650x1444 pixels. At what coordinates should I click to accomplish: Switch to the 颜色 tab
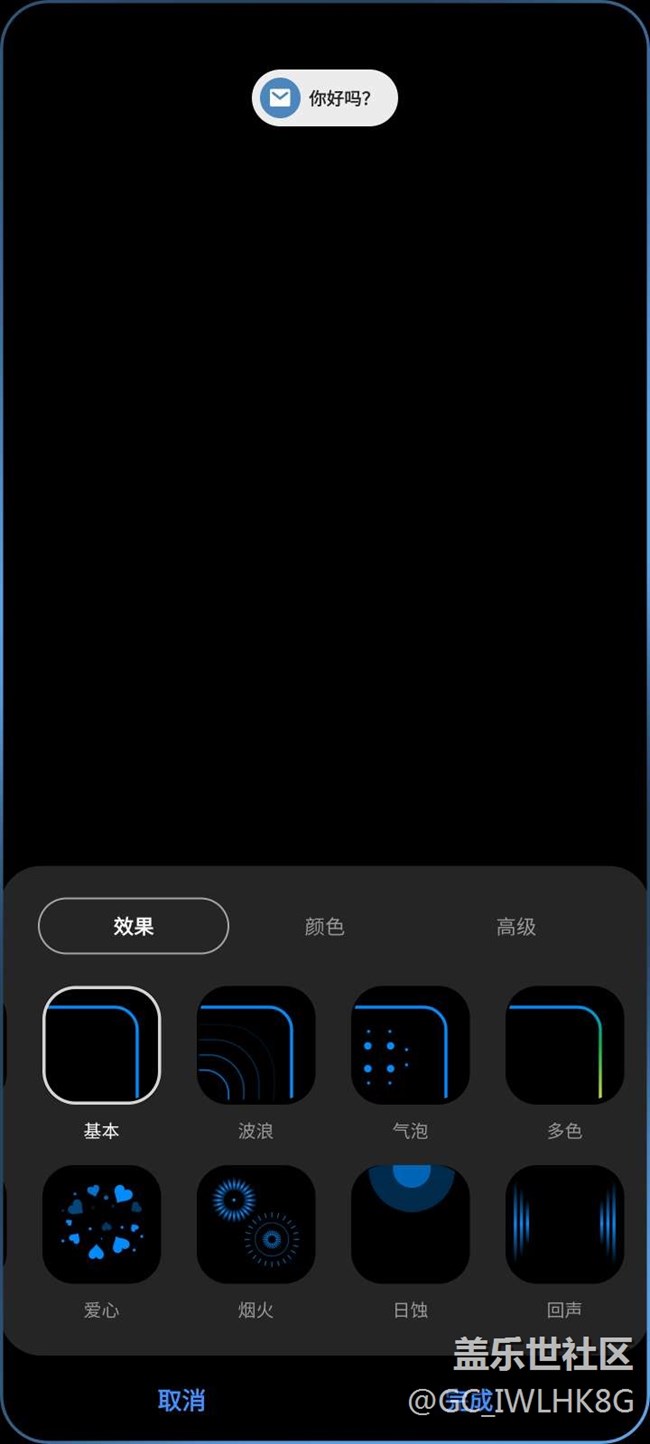[324, 927]
